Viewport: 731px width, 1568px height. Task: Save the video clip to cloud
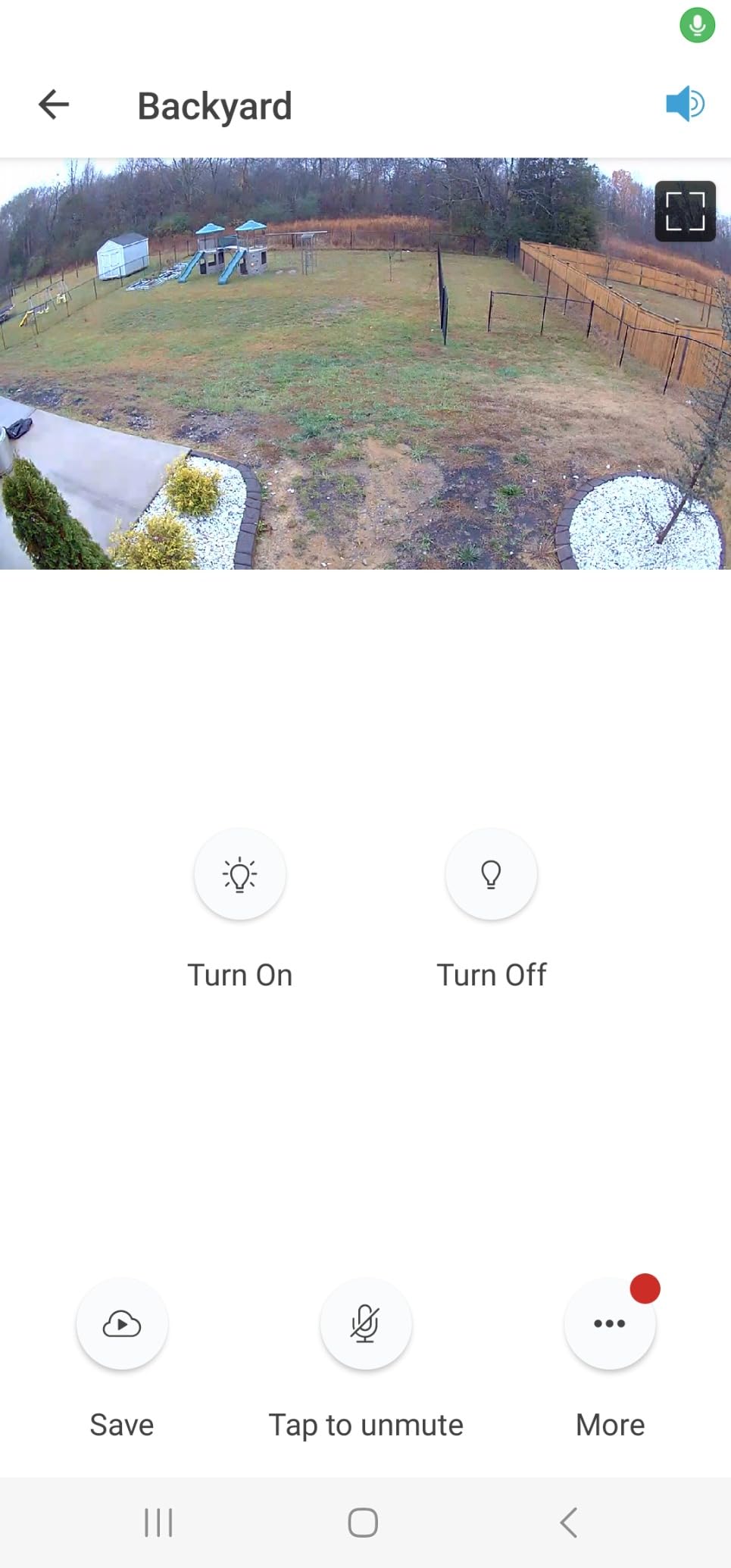click(x=122, y=1324)
